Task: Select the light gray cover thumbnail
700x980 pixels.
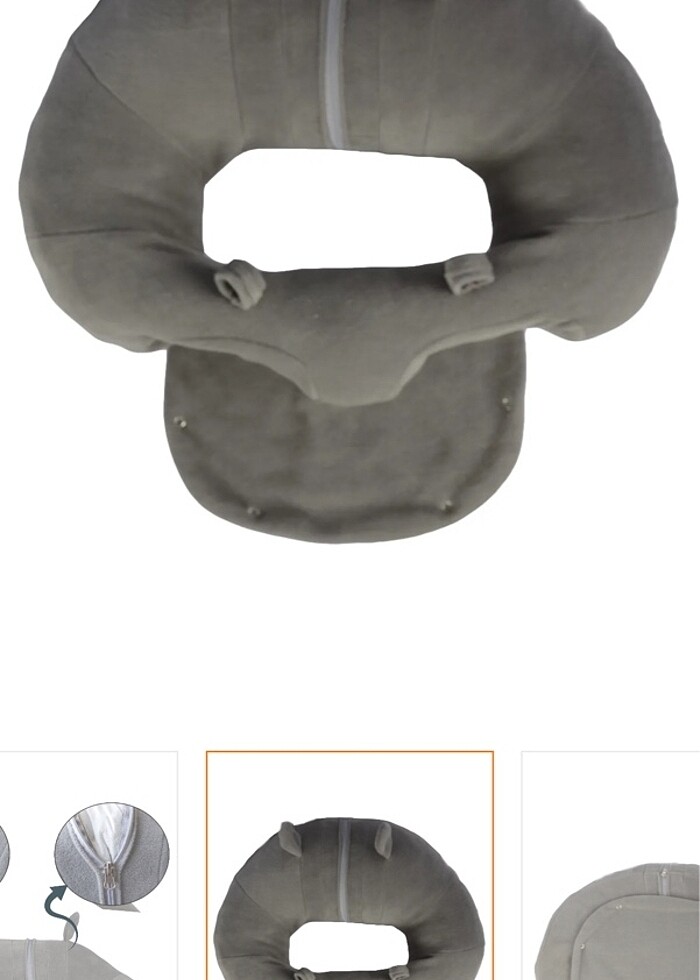Action: (612, 866)
